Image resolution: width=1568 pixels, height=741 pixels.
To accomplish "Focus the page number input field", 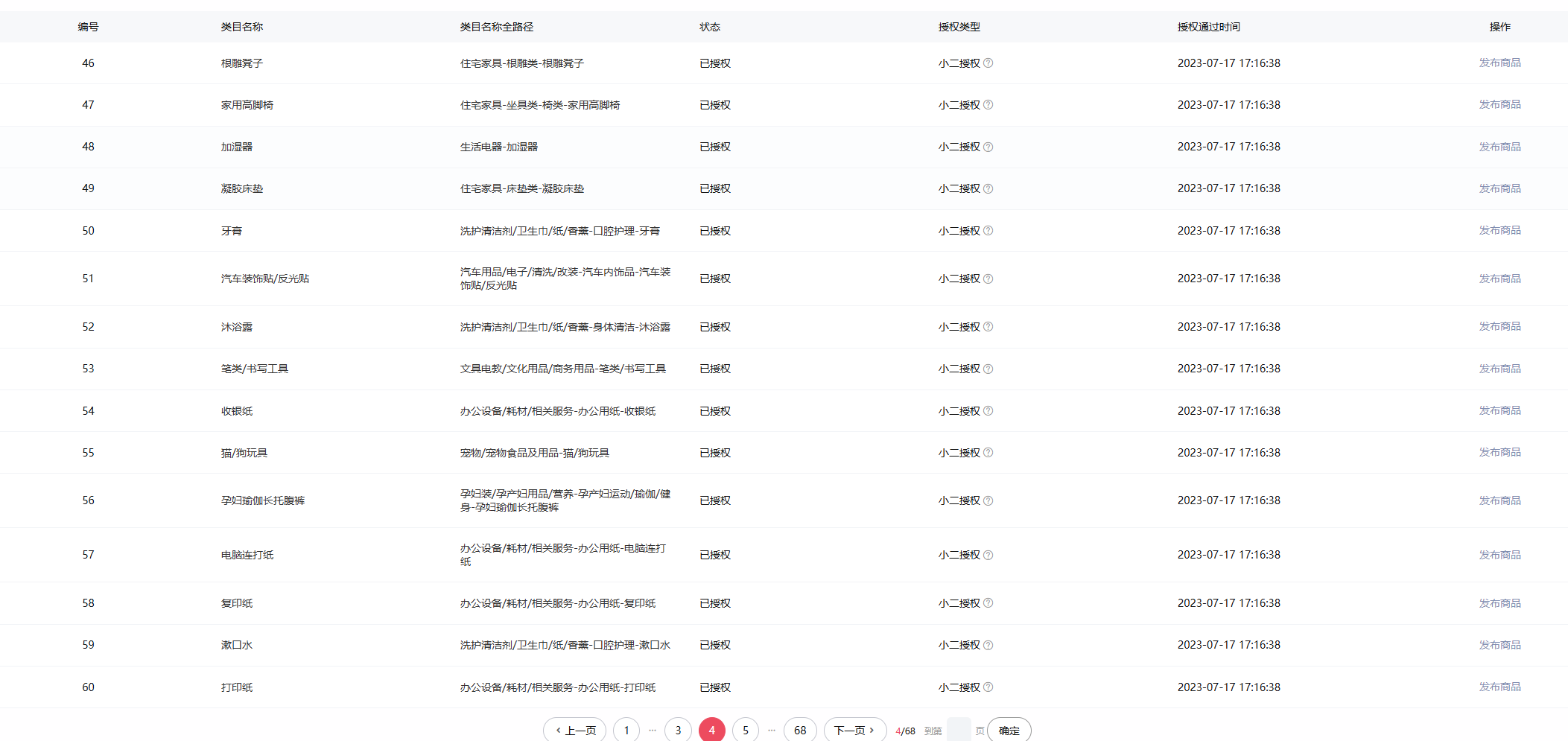I will click(x=959, y=731).
